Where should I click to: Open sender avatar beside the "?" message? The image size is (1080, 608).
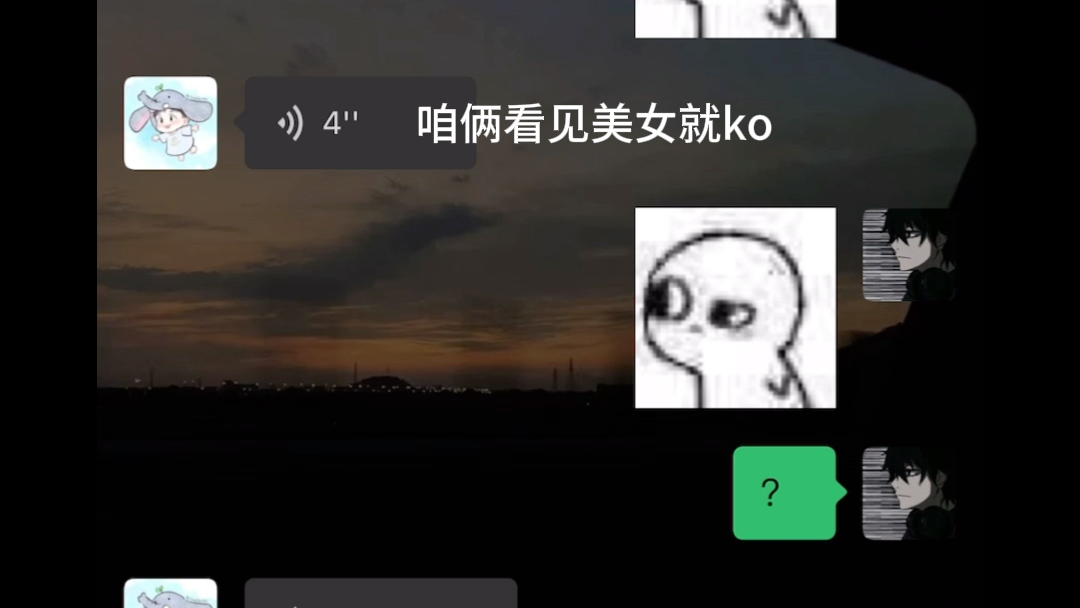point(908,493)
